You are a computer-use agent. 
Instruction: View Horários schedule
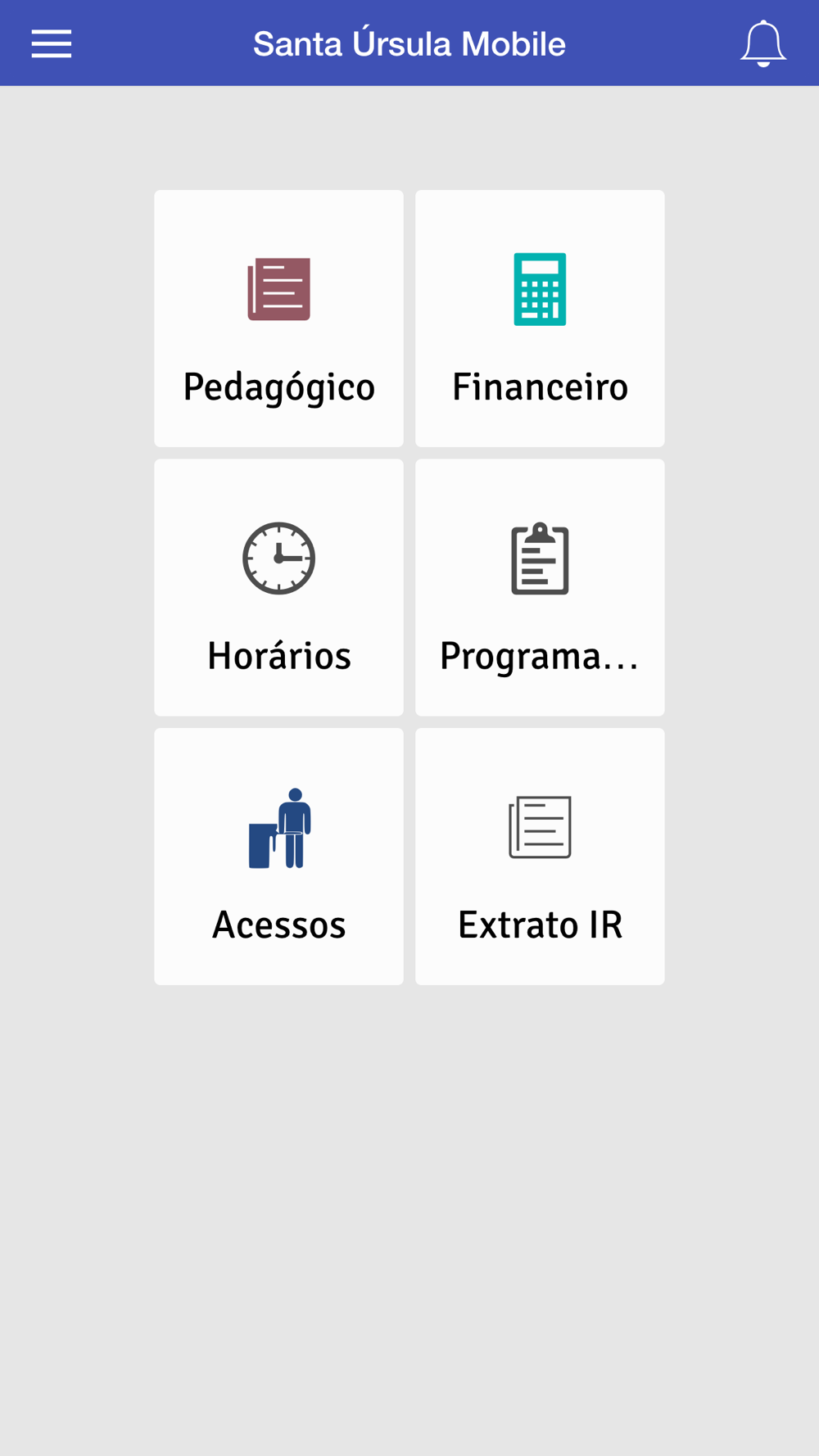tap(278, 587)
